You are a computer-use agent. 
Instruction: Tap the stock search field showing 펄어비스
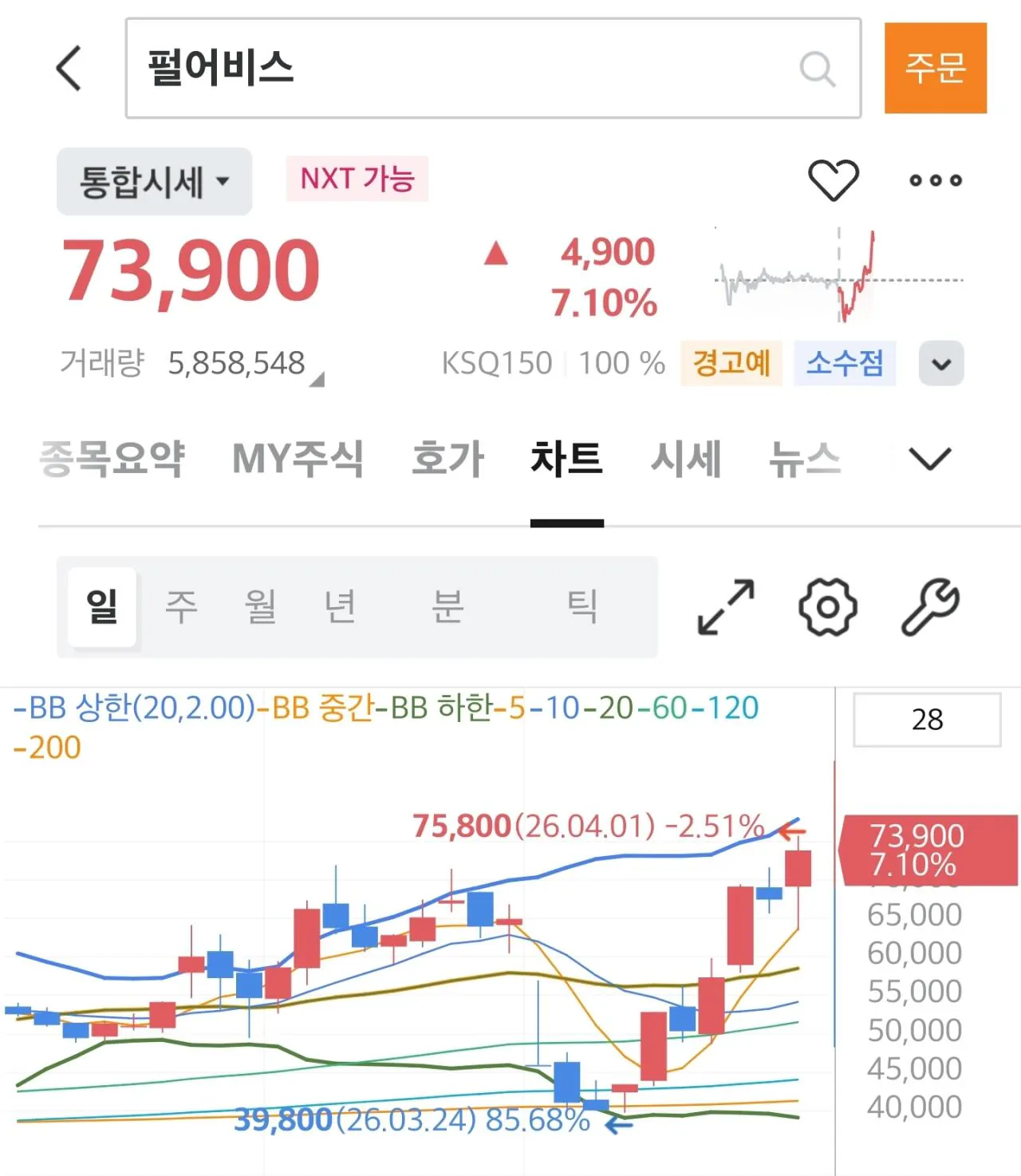471,69
